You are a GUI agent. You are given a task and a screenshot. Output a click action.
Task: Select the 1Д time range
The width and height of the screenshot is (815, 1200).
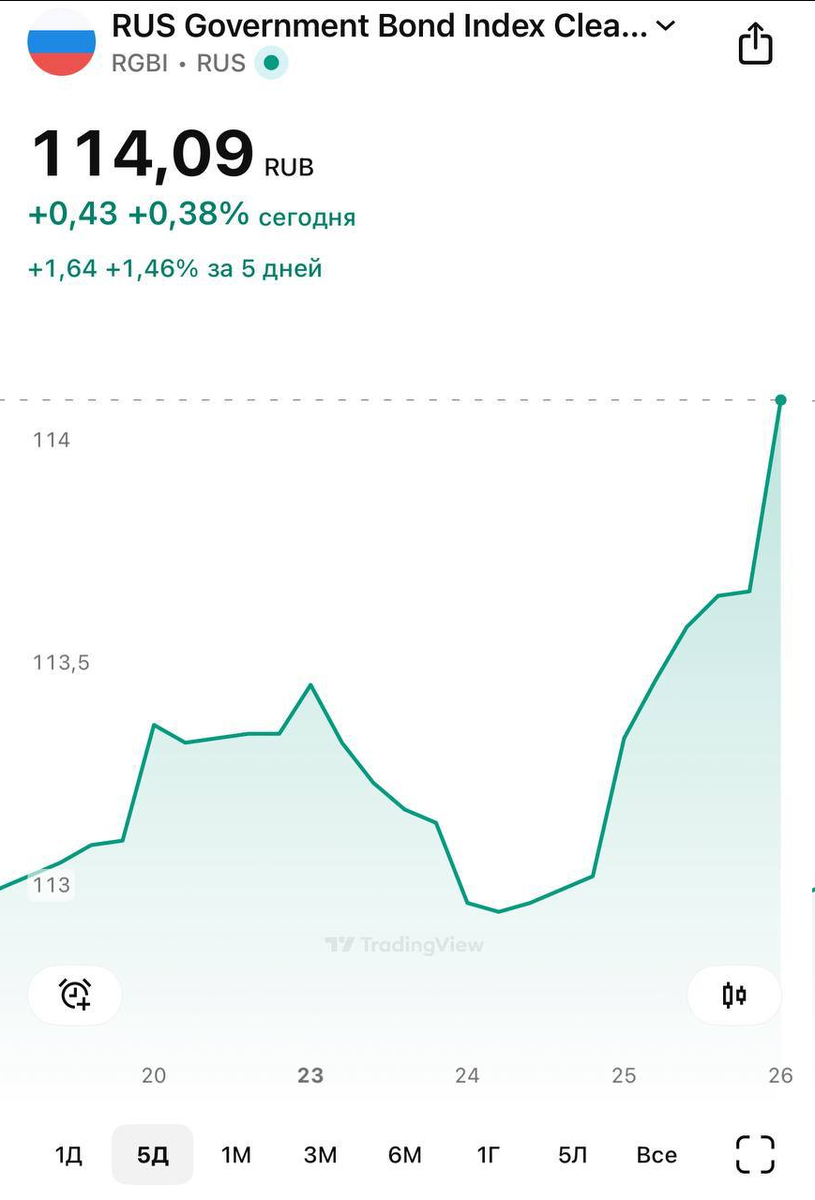tap(68, 1155)
